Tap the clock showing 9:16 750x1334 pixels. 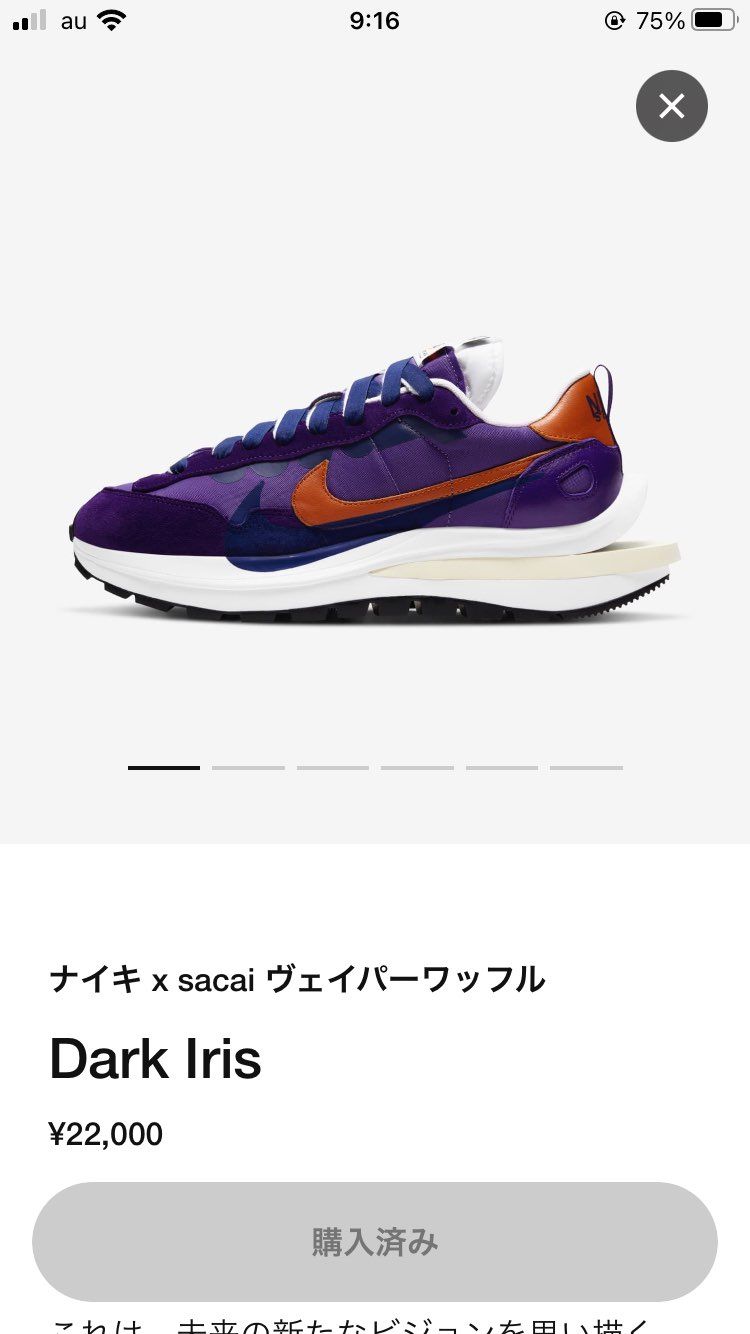point(375,19)
